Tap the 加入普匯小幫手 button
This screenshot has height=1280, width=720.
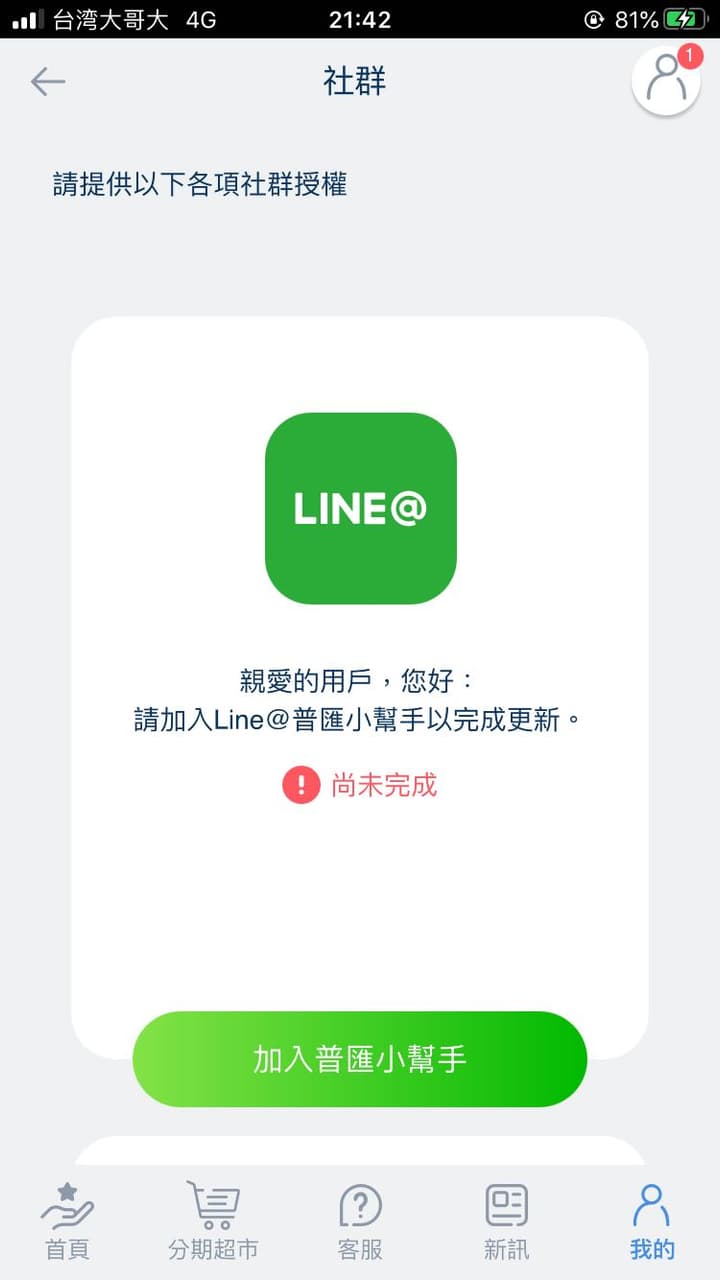tap(360, 1059)
